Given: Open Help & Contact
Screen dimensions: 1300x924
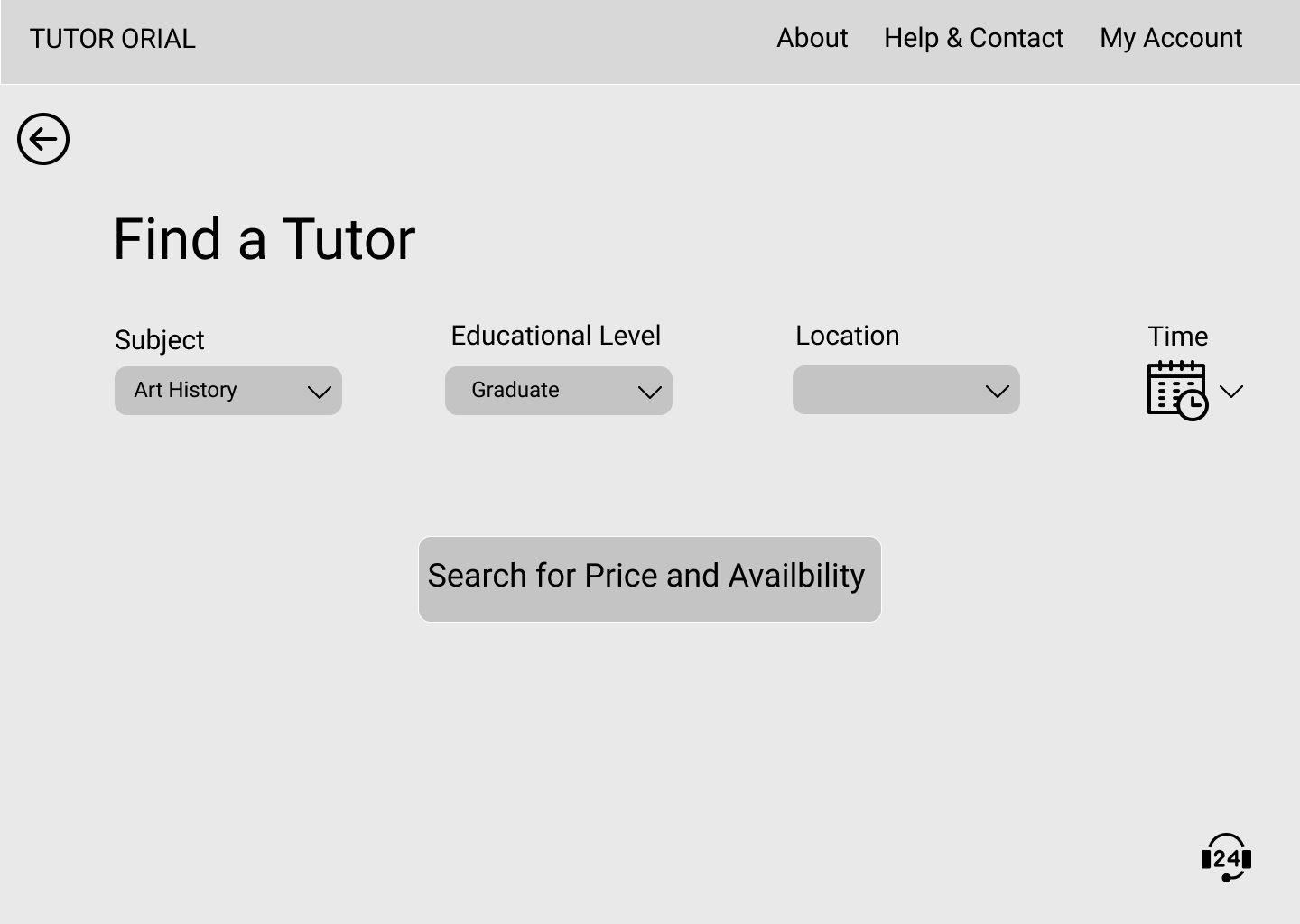Looking at the screenshot, I should coord(973,38).
